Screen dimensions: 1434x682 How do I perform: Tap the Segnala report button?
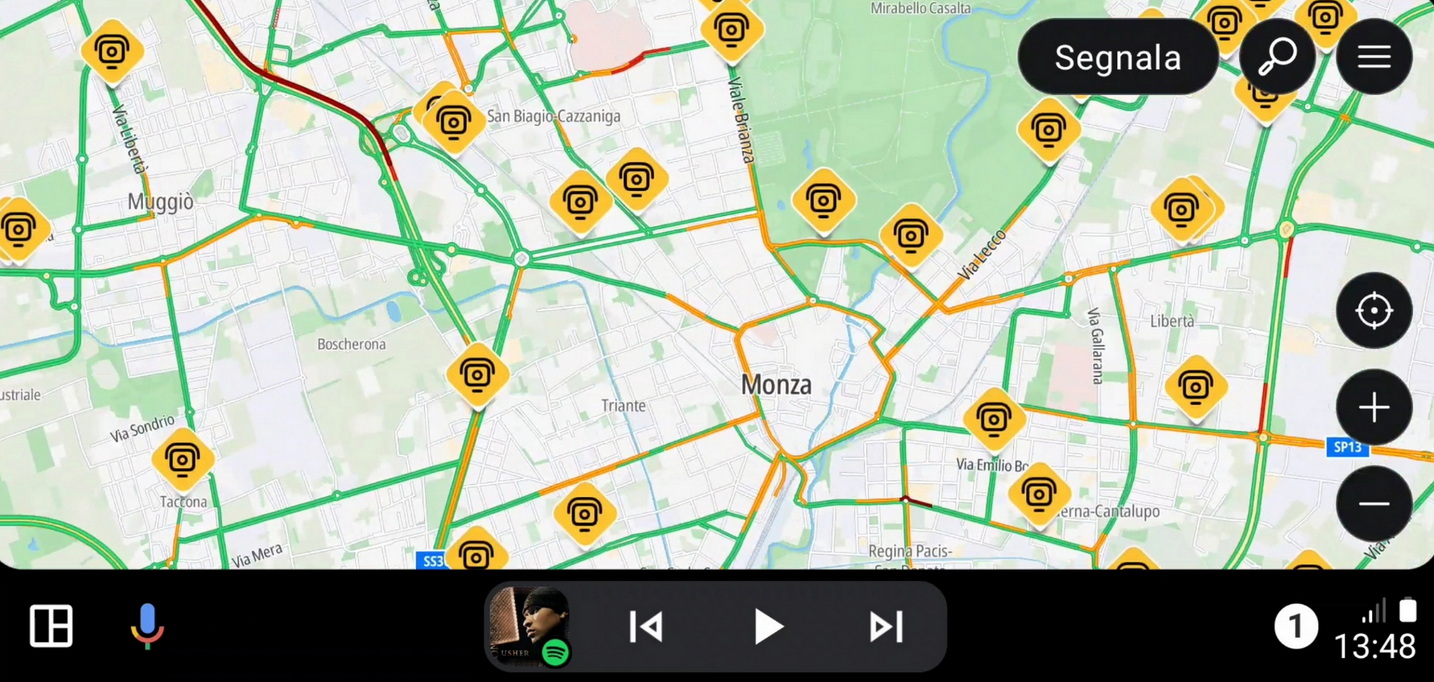[1117, 57]
